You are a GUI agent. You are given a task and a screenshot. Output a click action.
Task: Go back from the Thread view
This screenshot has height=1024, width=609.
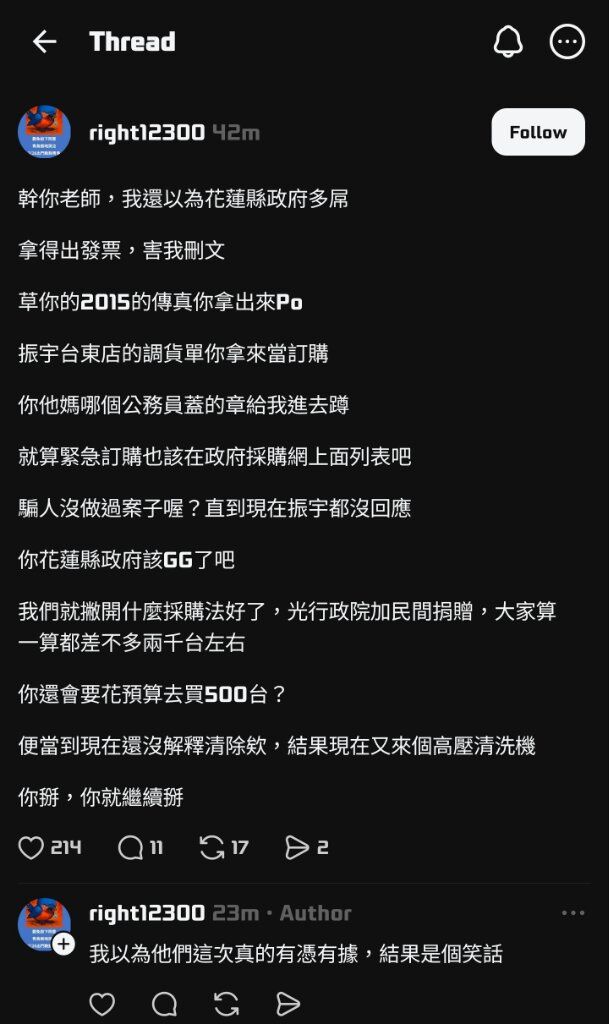click(x=44, y=41)
